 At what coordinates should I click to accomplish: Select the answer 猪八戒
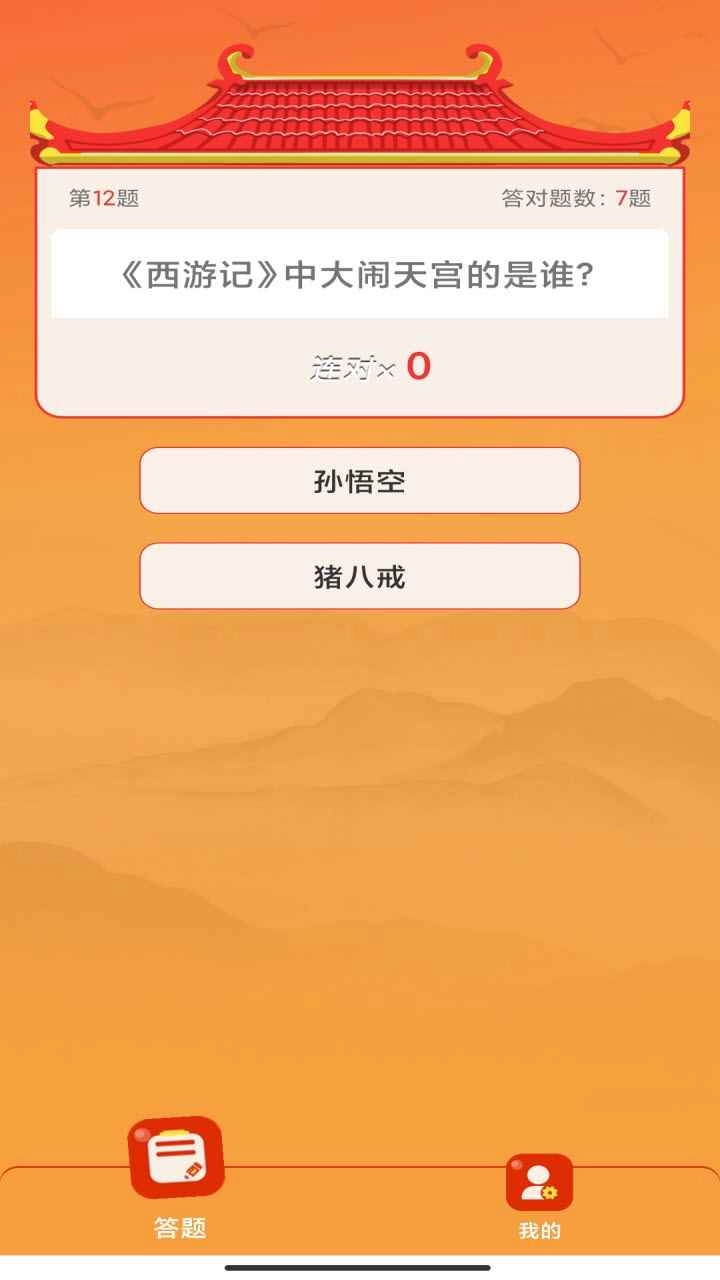point(360,576)
